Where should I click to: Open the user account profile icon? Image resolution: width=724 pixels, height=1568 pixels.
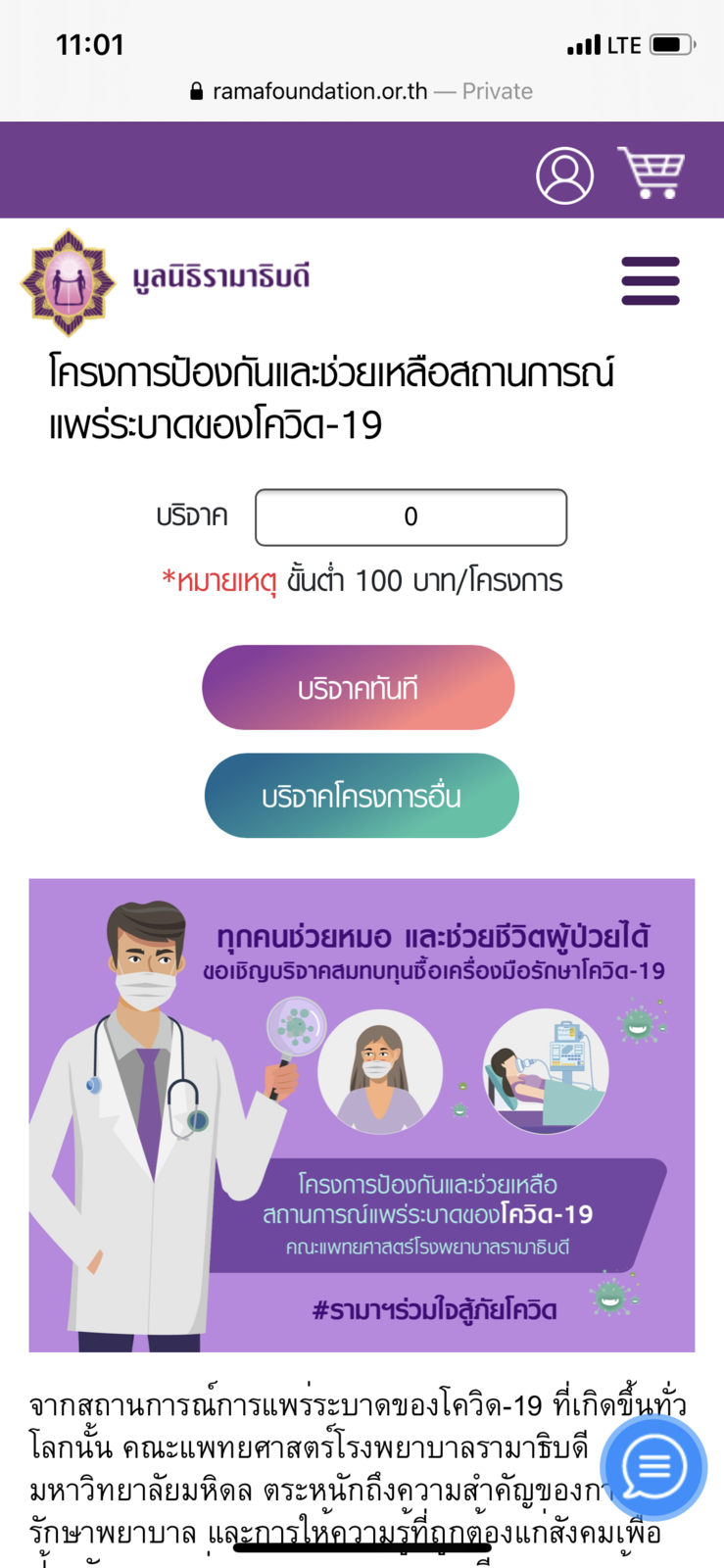[x=564, y=175]
